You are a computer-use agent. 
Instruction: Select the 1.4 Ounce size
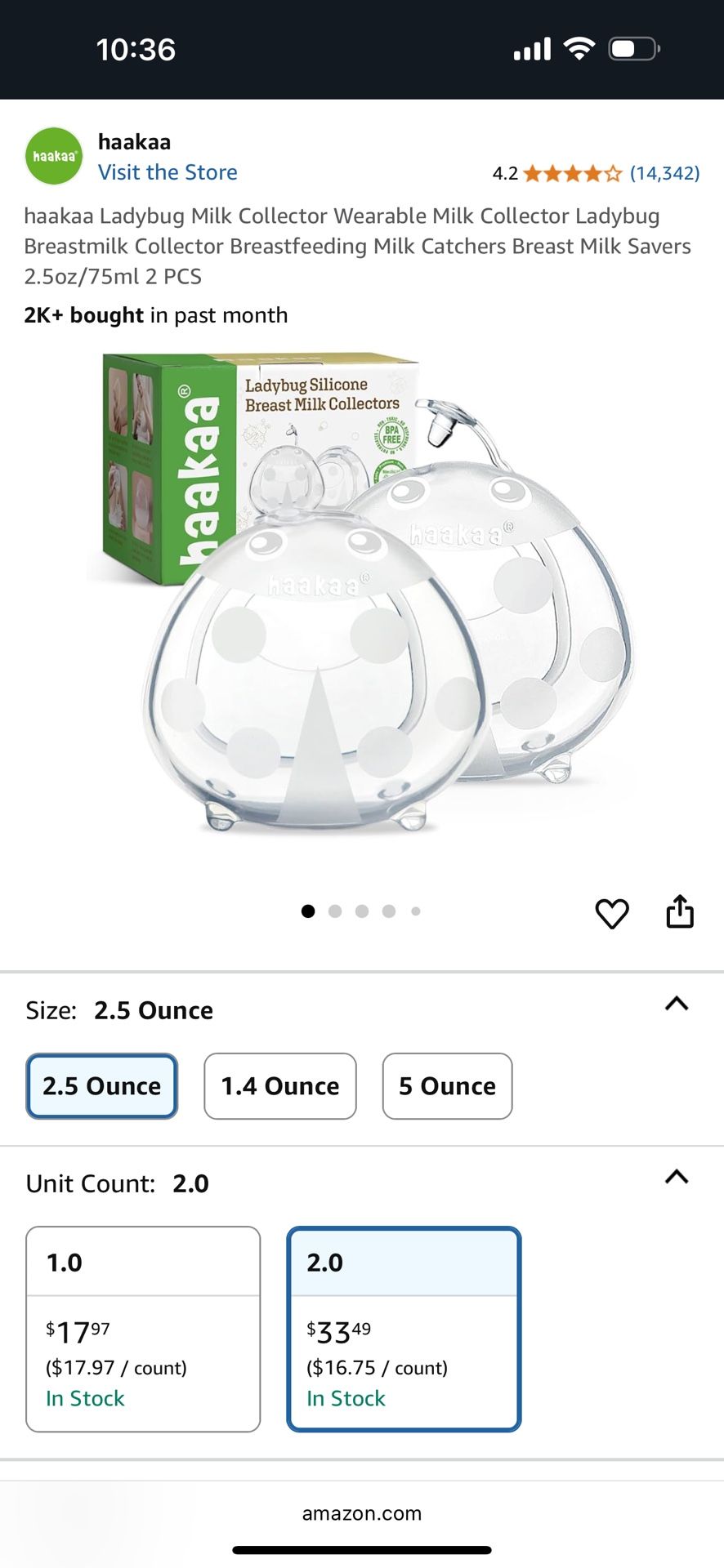(280, 1086)
